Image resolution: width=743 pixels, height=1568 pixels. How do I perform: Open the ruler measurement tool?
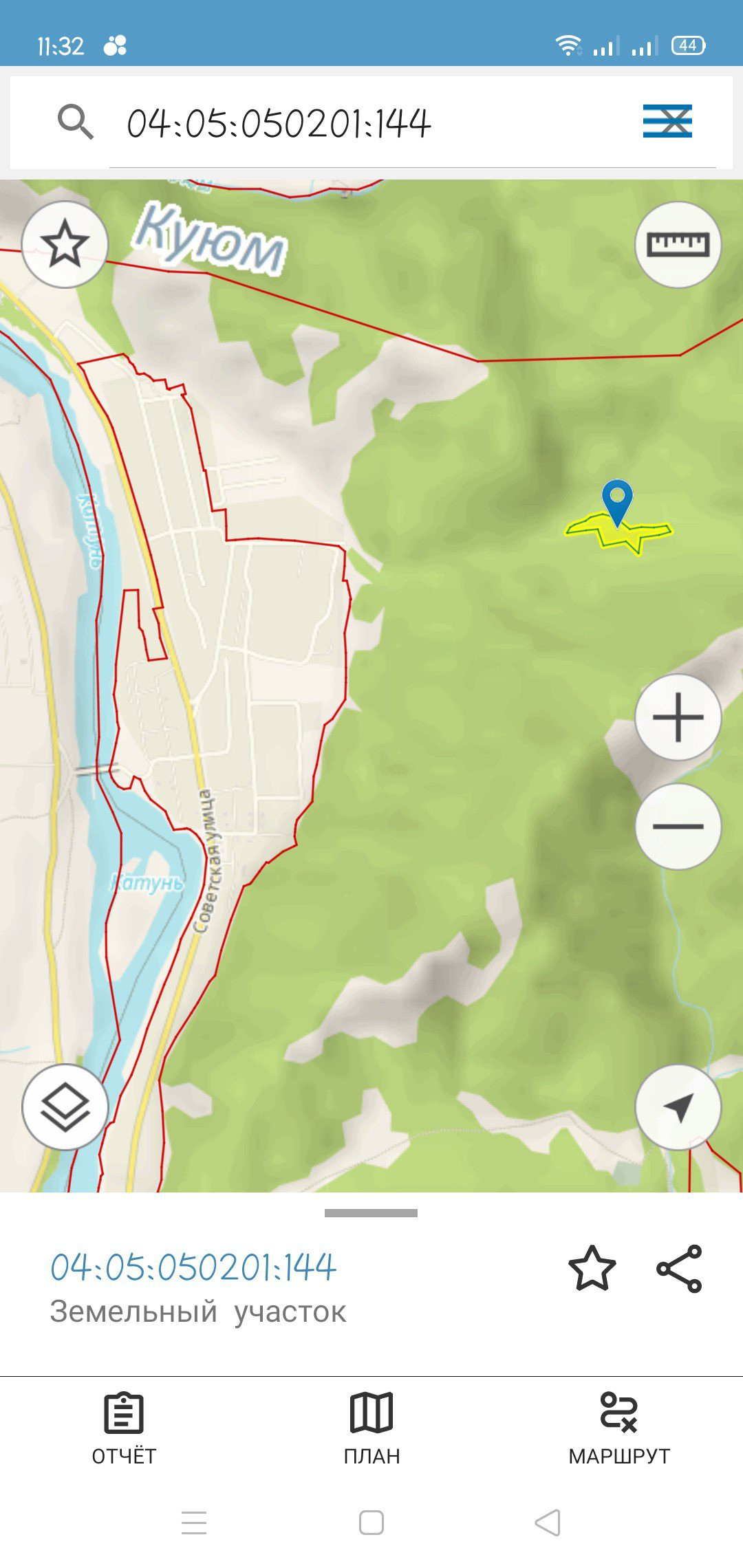(x=678, y=244)
